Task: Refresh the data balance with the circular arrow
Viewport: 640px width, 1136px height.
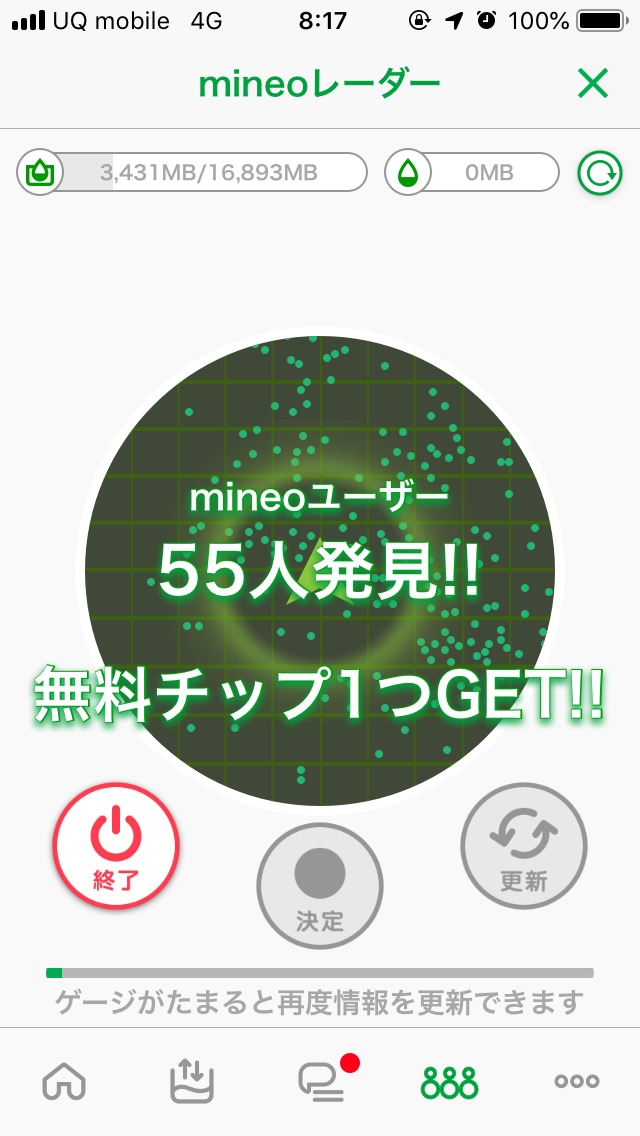Action: tap(599, 173)
